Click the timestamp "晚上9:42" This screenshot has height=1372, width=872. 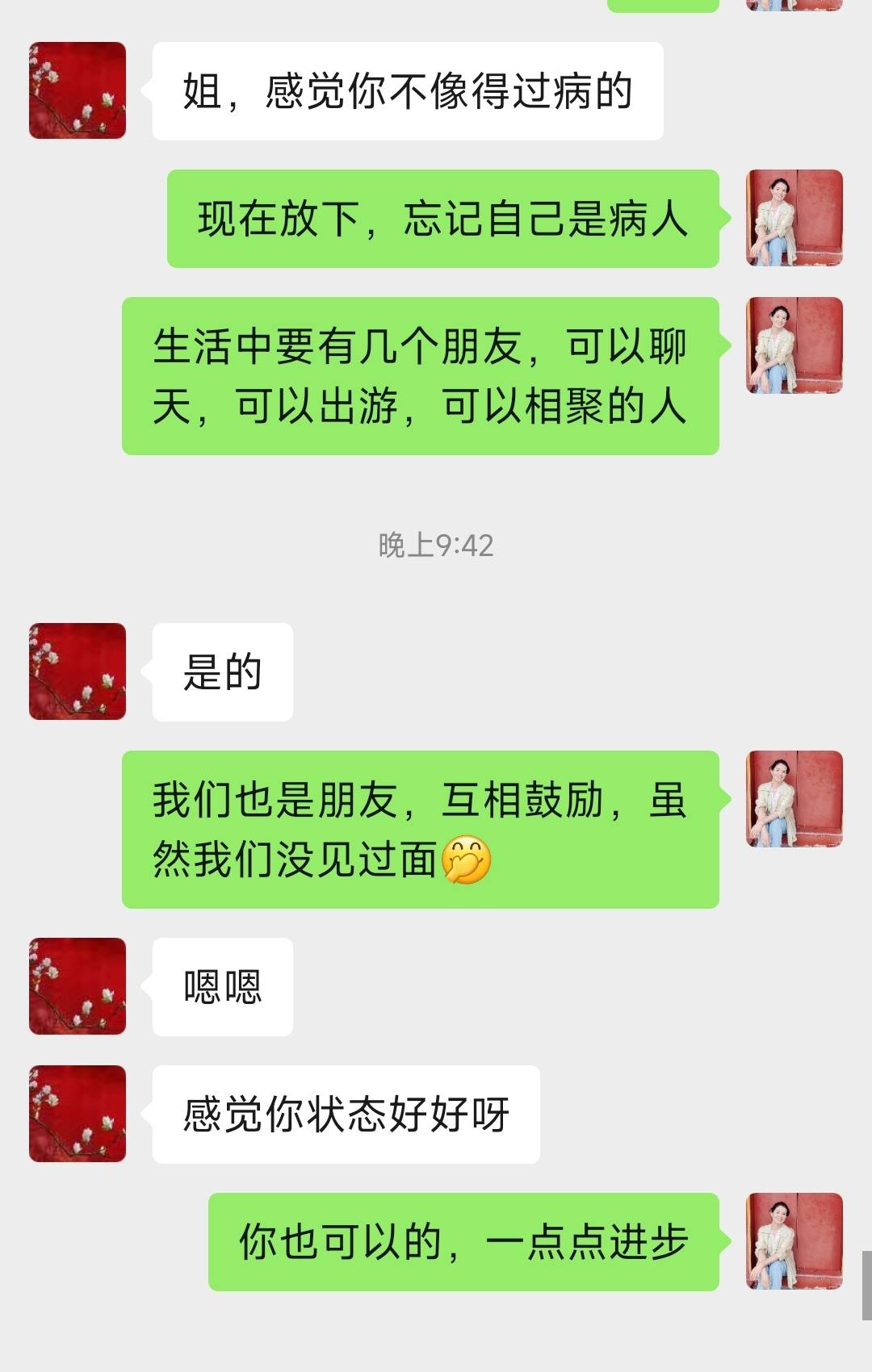click(x=436, y=545)
